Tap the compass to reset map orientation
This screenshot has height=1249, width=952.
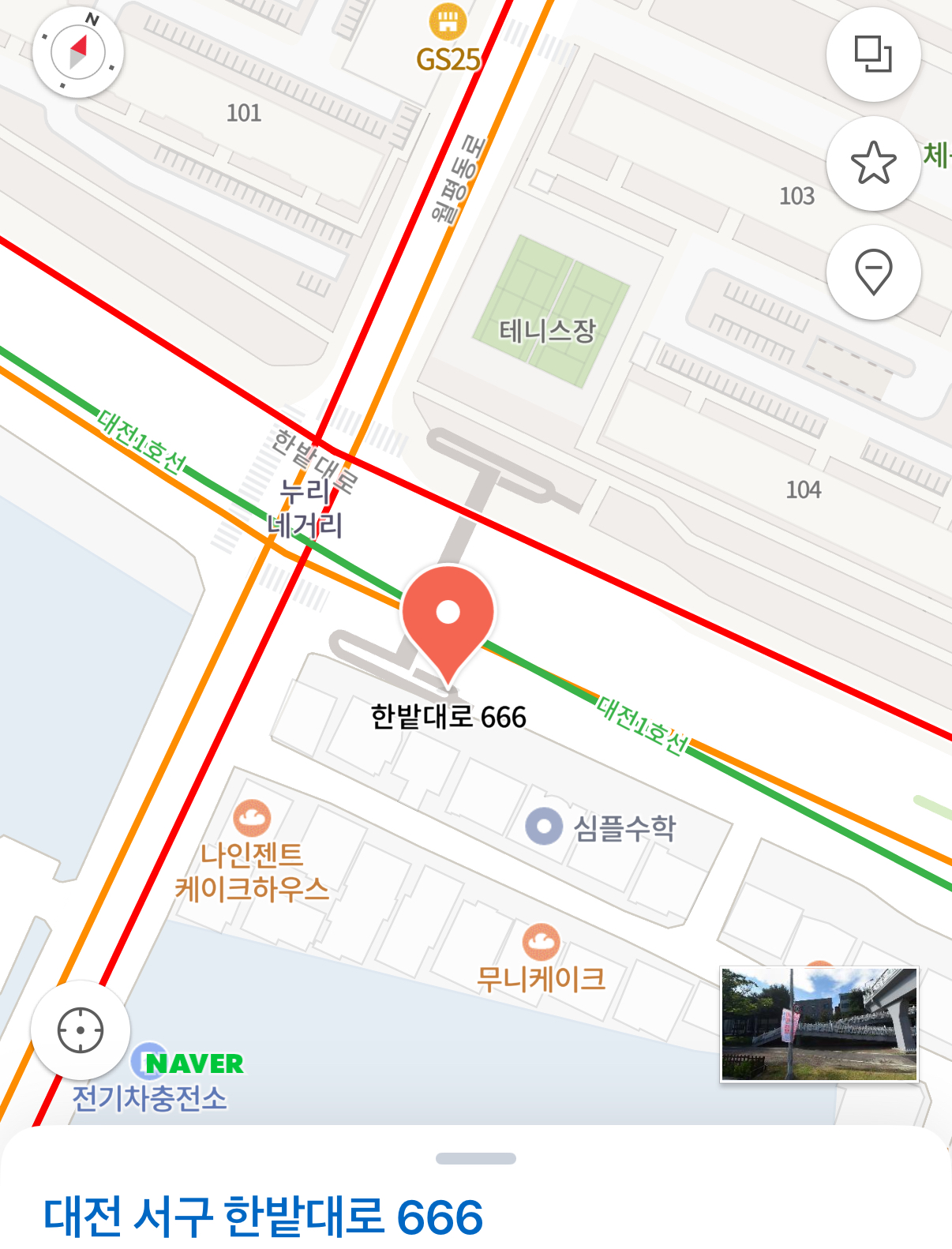[x=77, y=52]
